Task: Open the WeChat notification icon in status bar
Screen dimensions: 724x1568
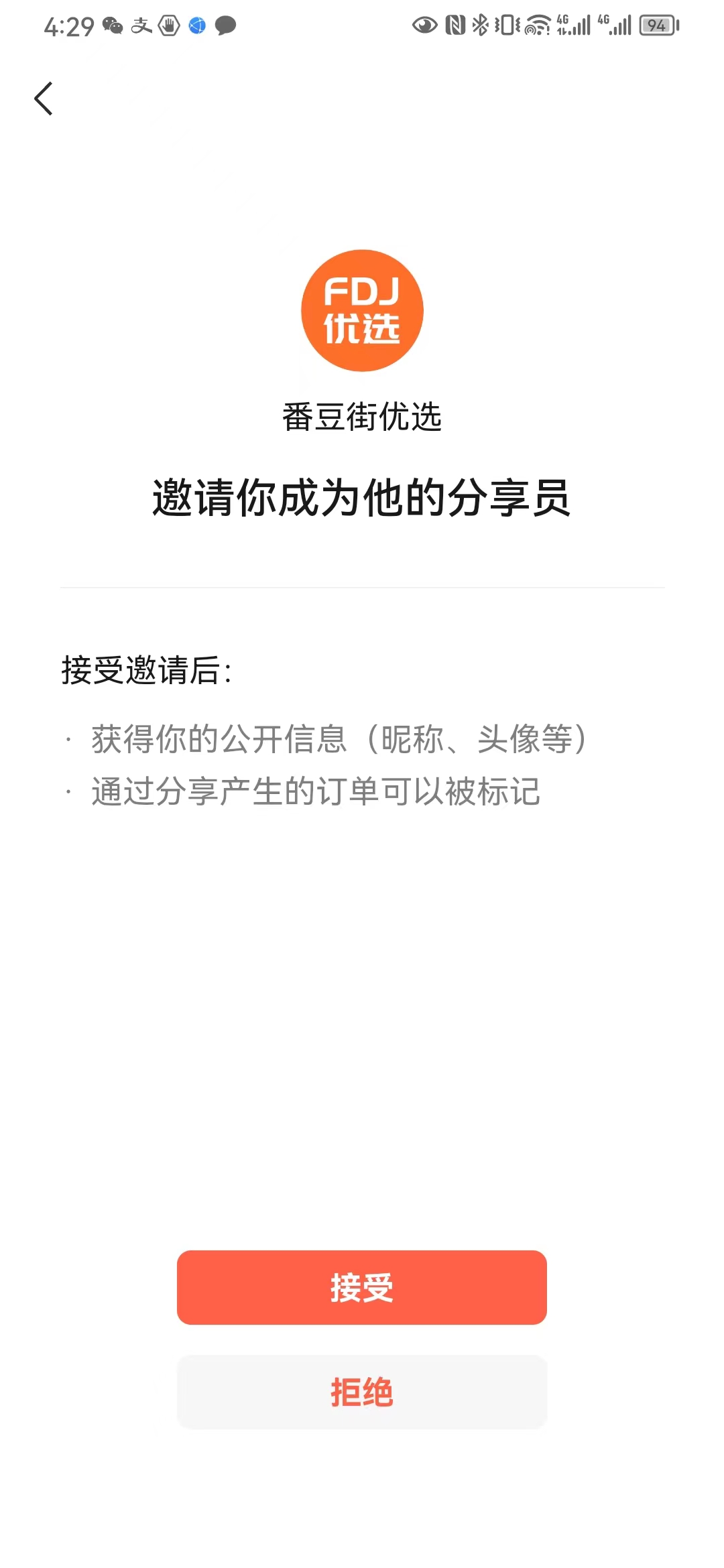Action: point(112,25)
